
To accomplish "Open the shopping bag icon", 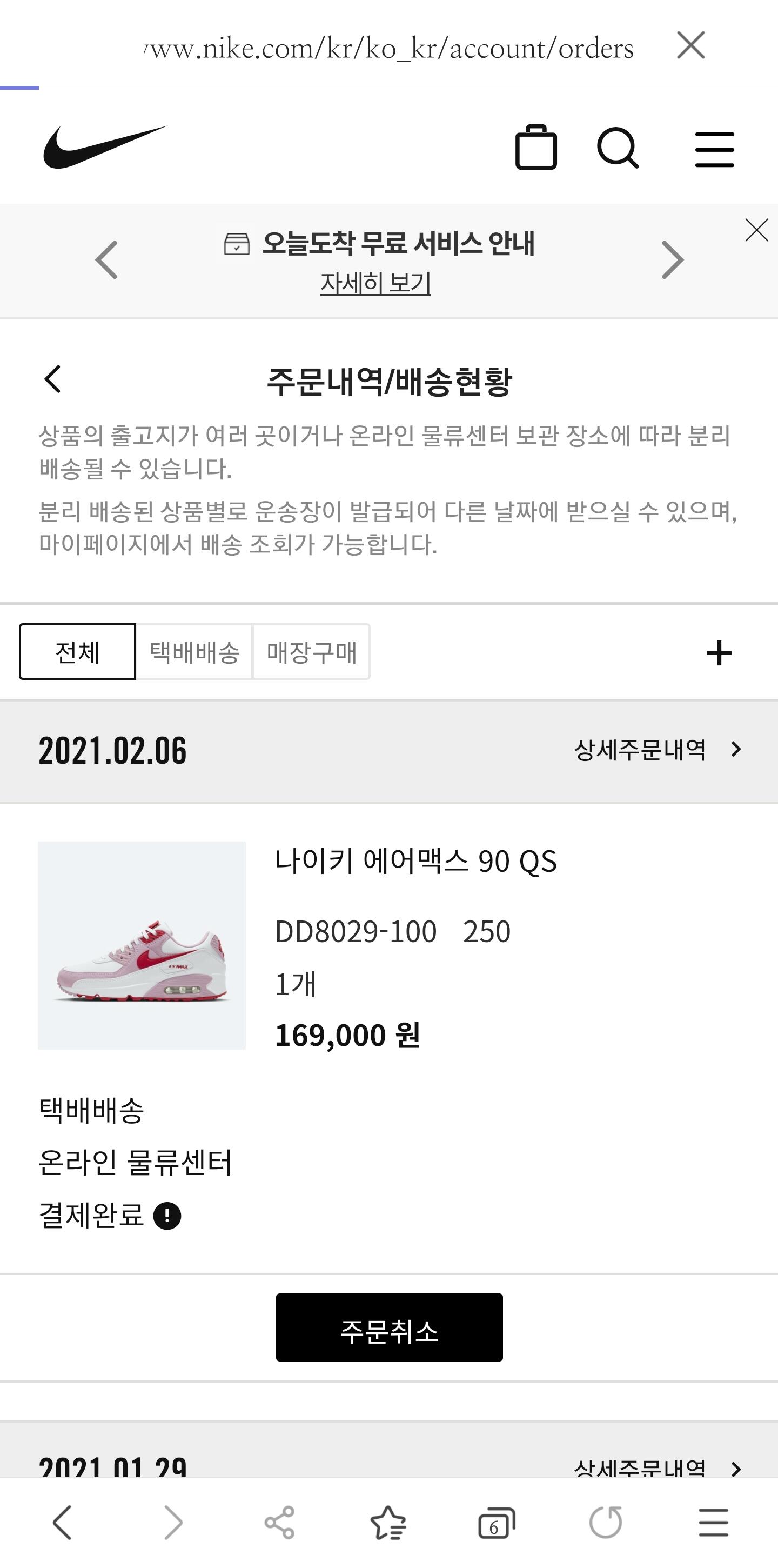I will [536, 148].
